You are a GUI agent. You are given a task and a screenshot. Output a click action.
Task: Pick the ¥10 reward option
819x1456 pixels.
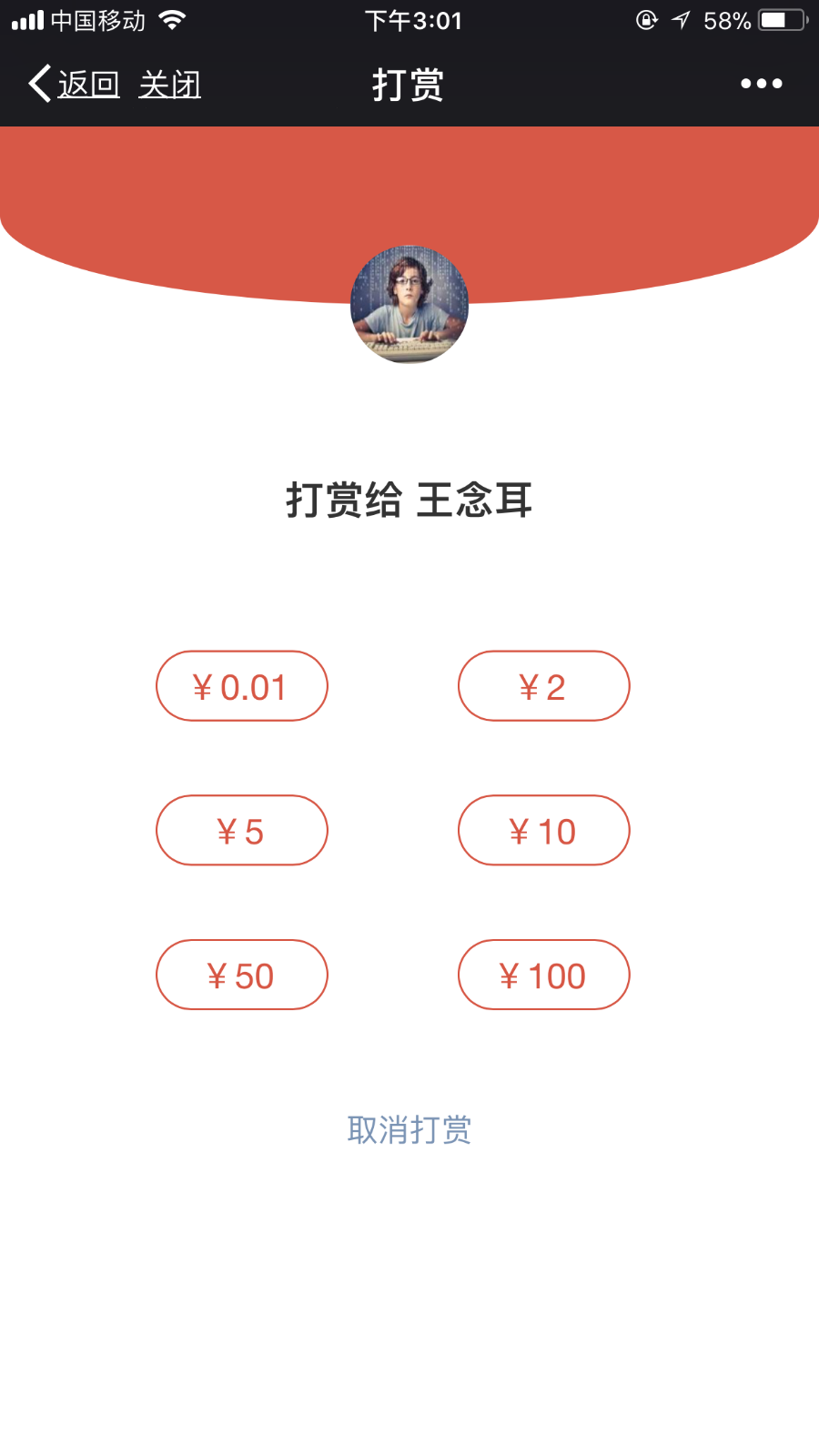(543, 830)
